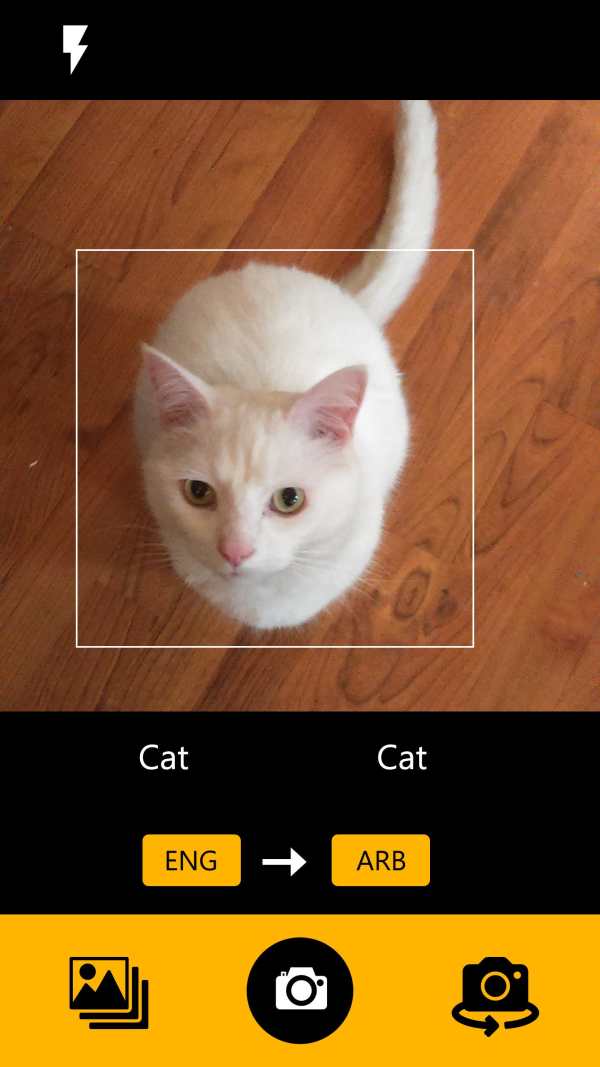Change the ARB target language
This screenshot has width=600, height=1067.
coord(380,860)
